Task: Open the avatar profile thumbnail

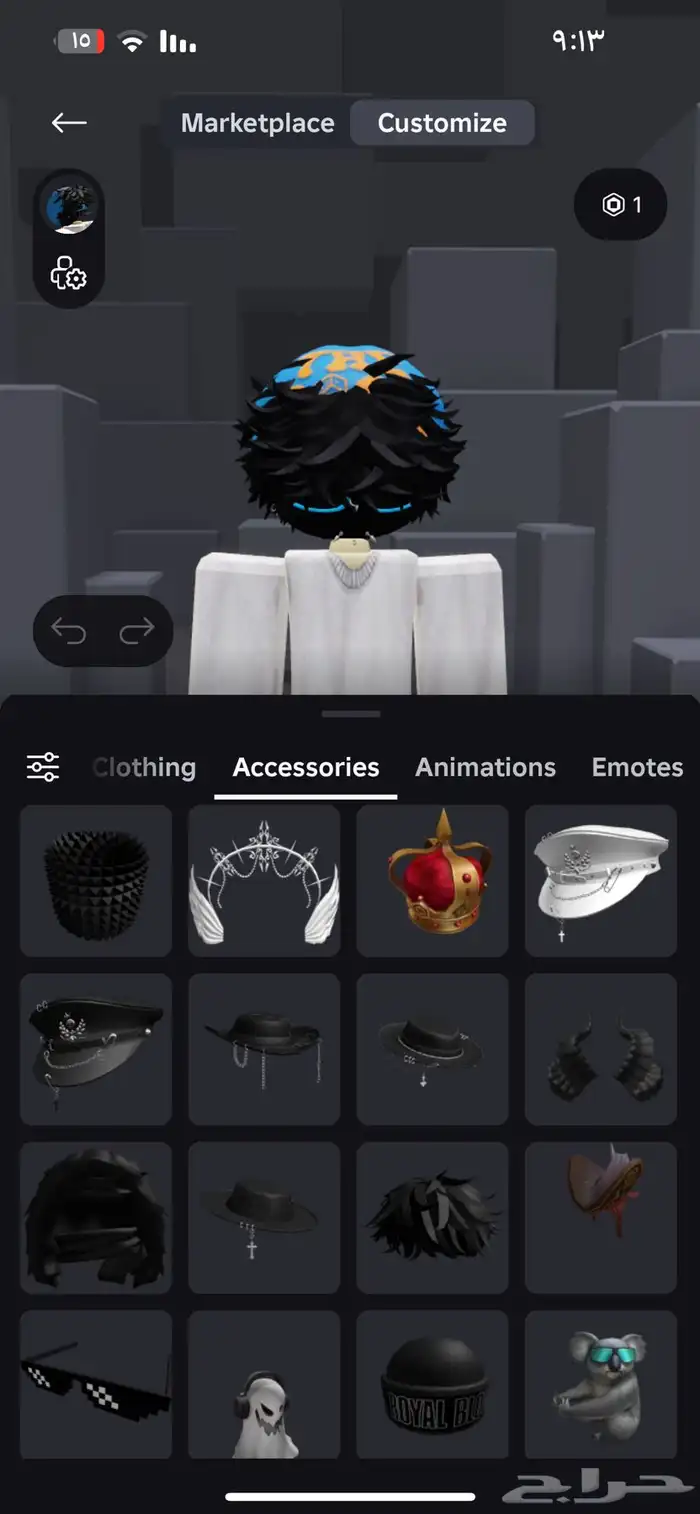Action: point(68,207)
